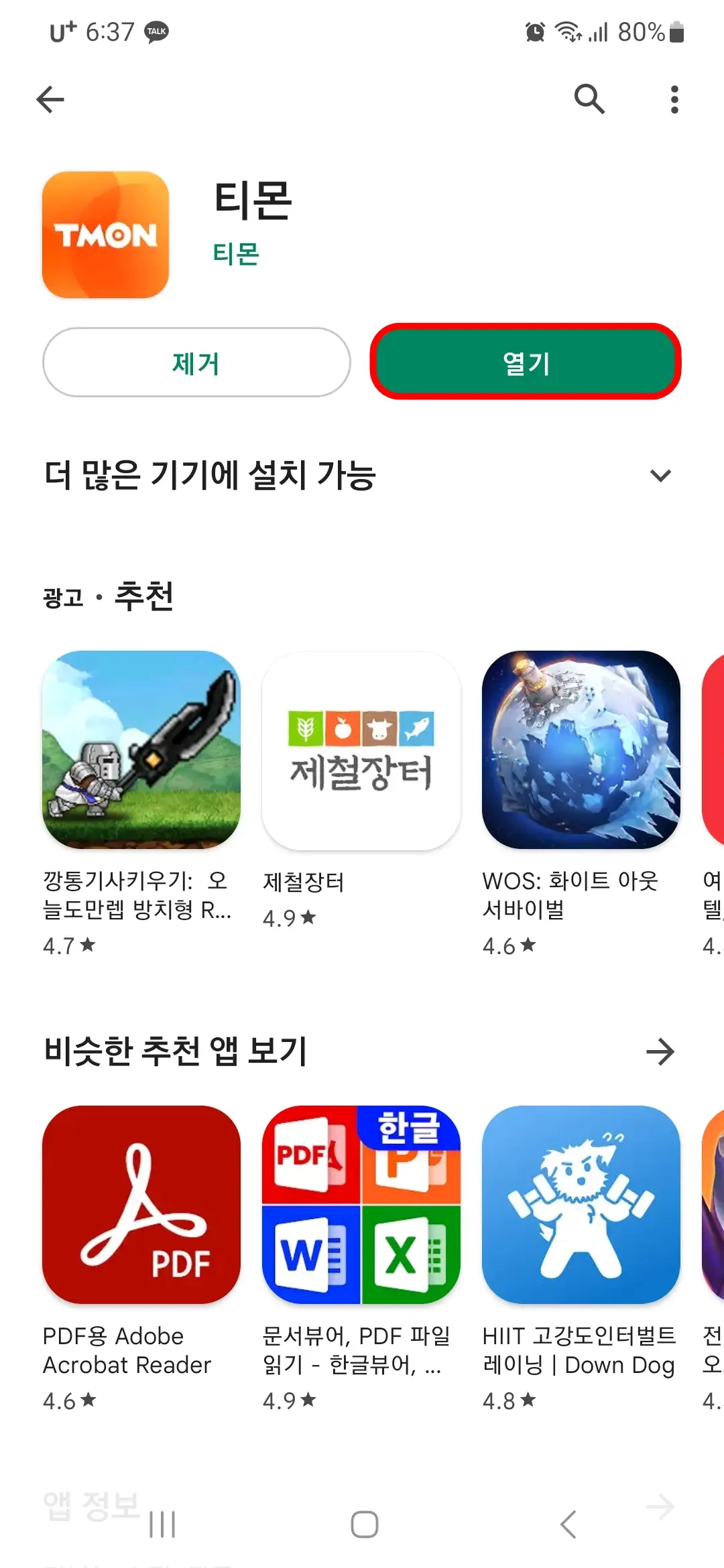Tap the developer name 티몬 link

pyautogui.click(x=236, y=255)
